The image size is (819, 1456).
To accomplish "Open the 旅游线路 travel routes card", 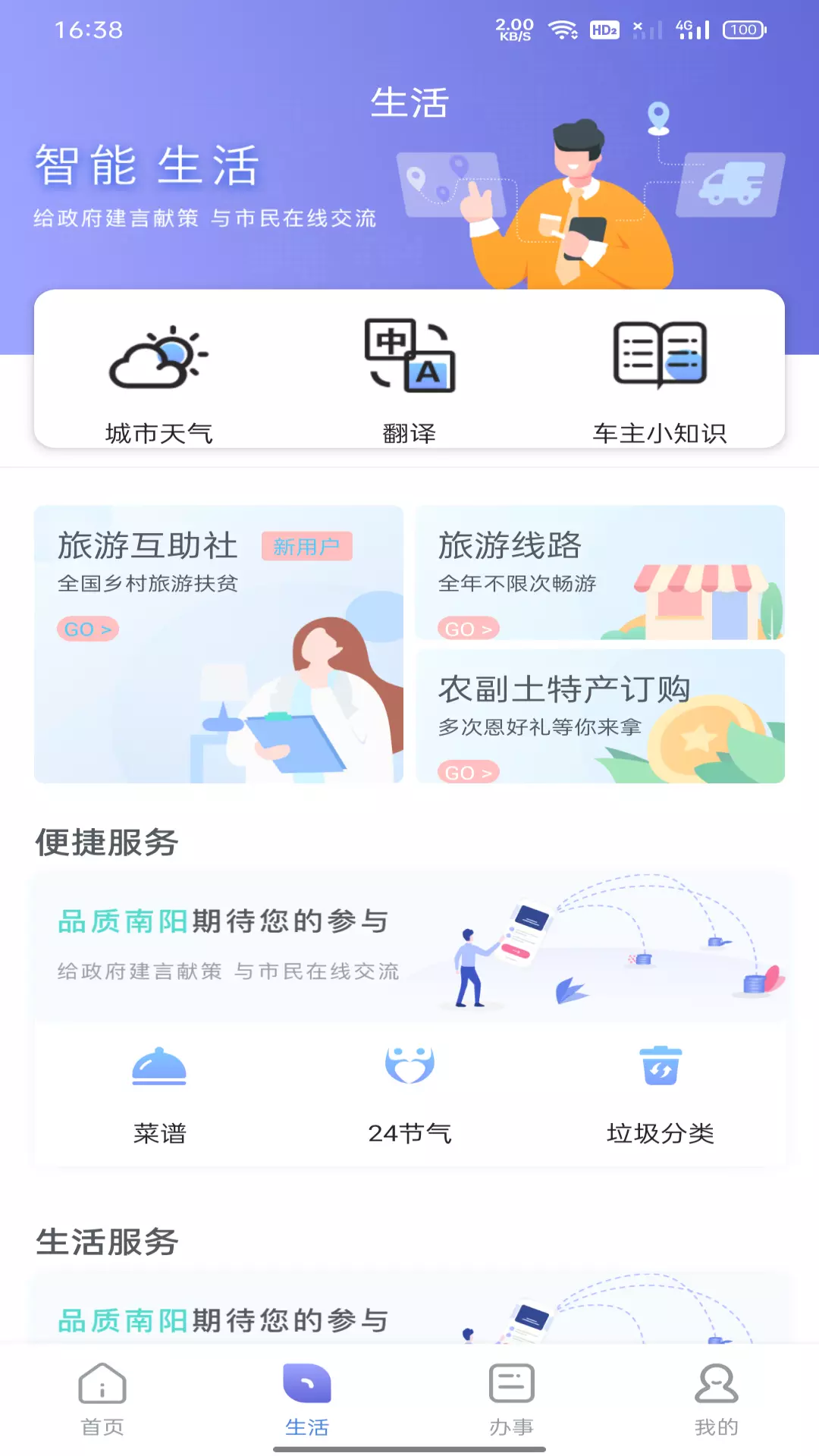I will pos(600,573).
